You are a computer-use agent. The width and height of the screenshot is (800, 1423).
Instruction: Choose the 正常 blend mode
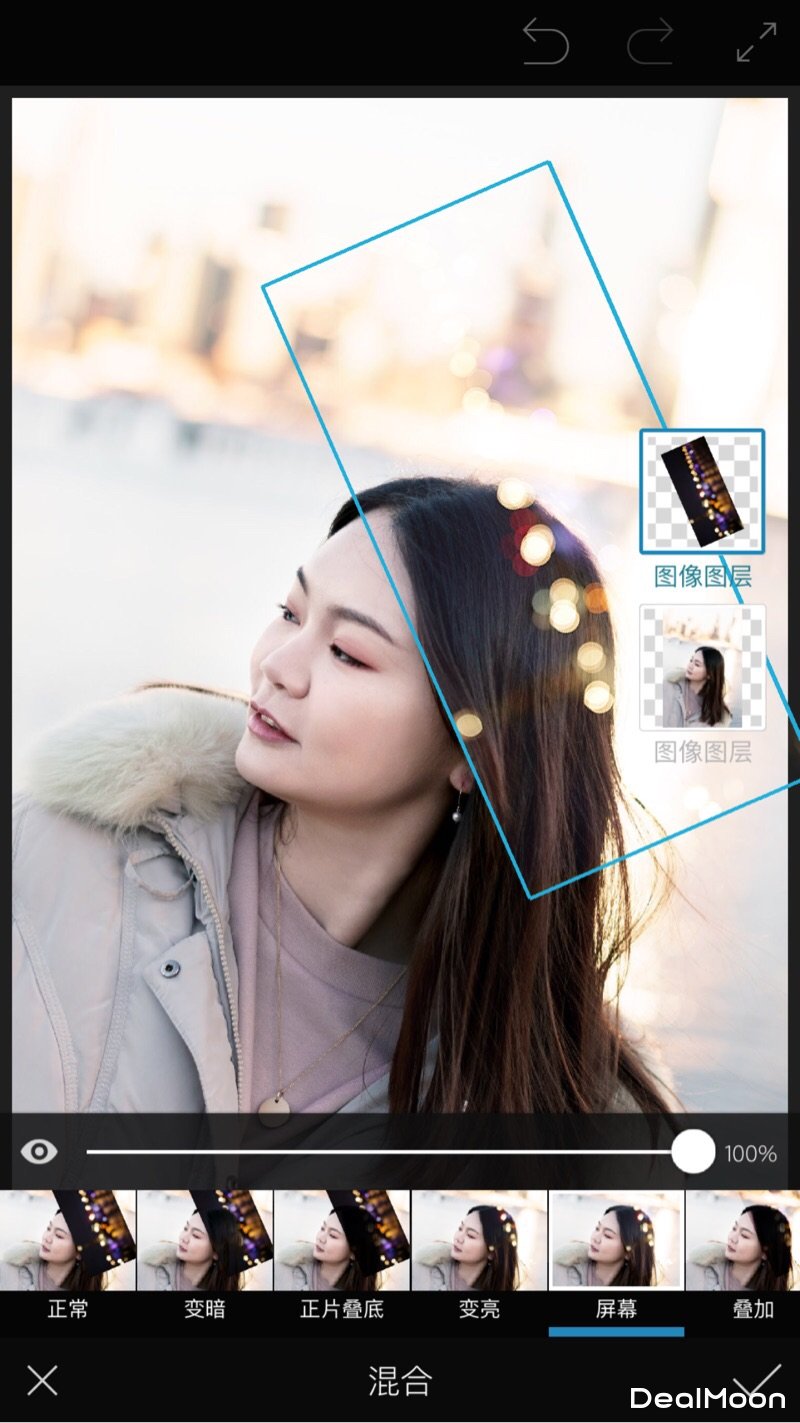[68, 1252]
